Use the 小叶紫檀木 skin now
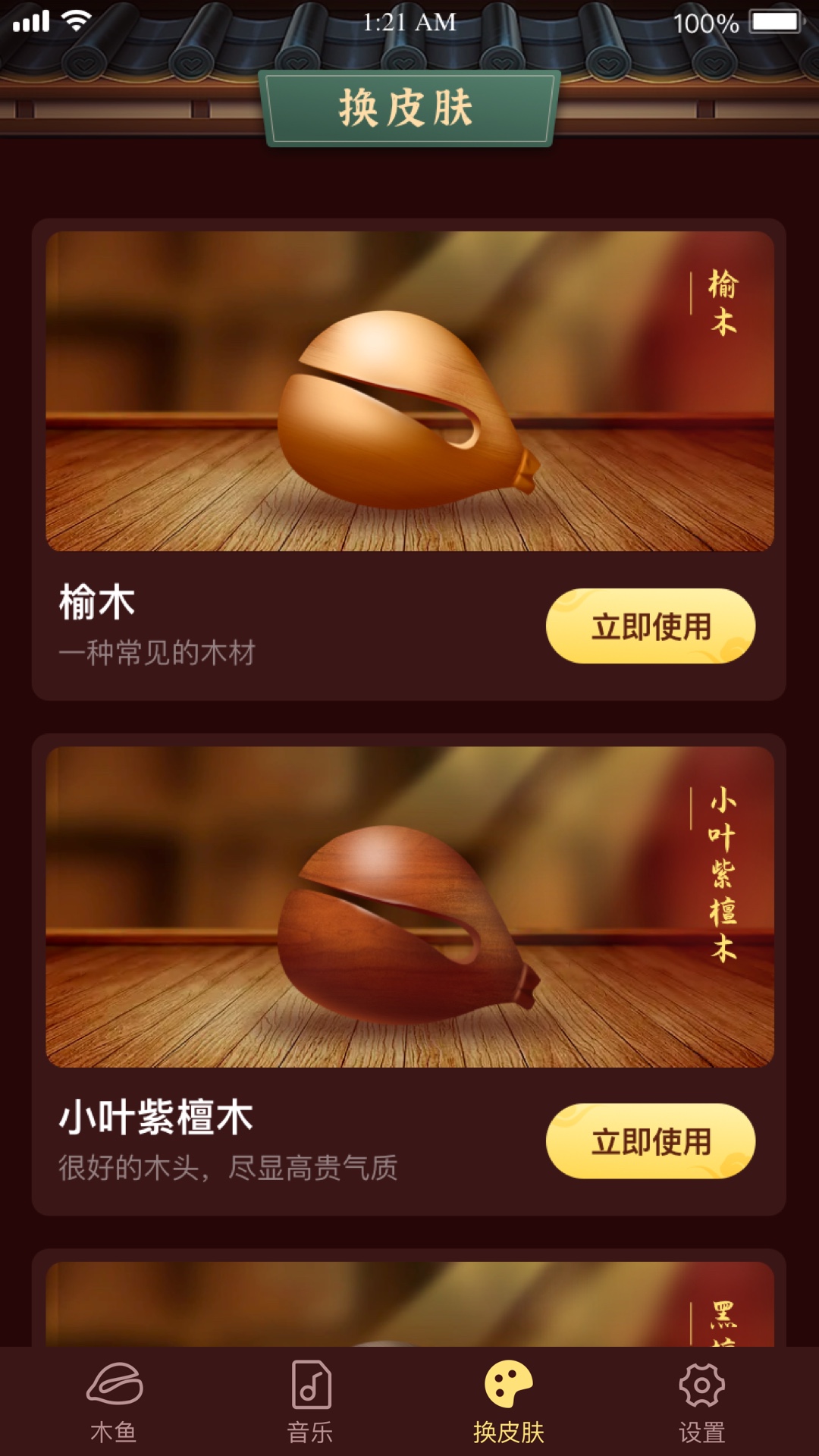The height and width of the screenshot is (1456, 819). tap(650, 1141)
